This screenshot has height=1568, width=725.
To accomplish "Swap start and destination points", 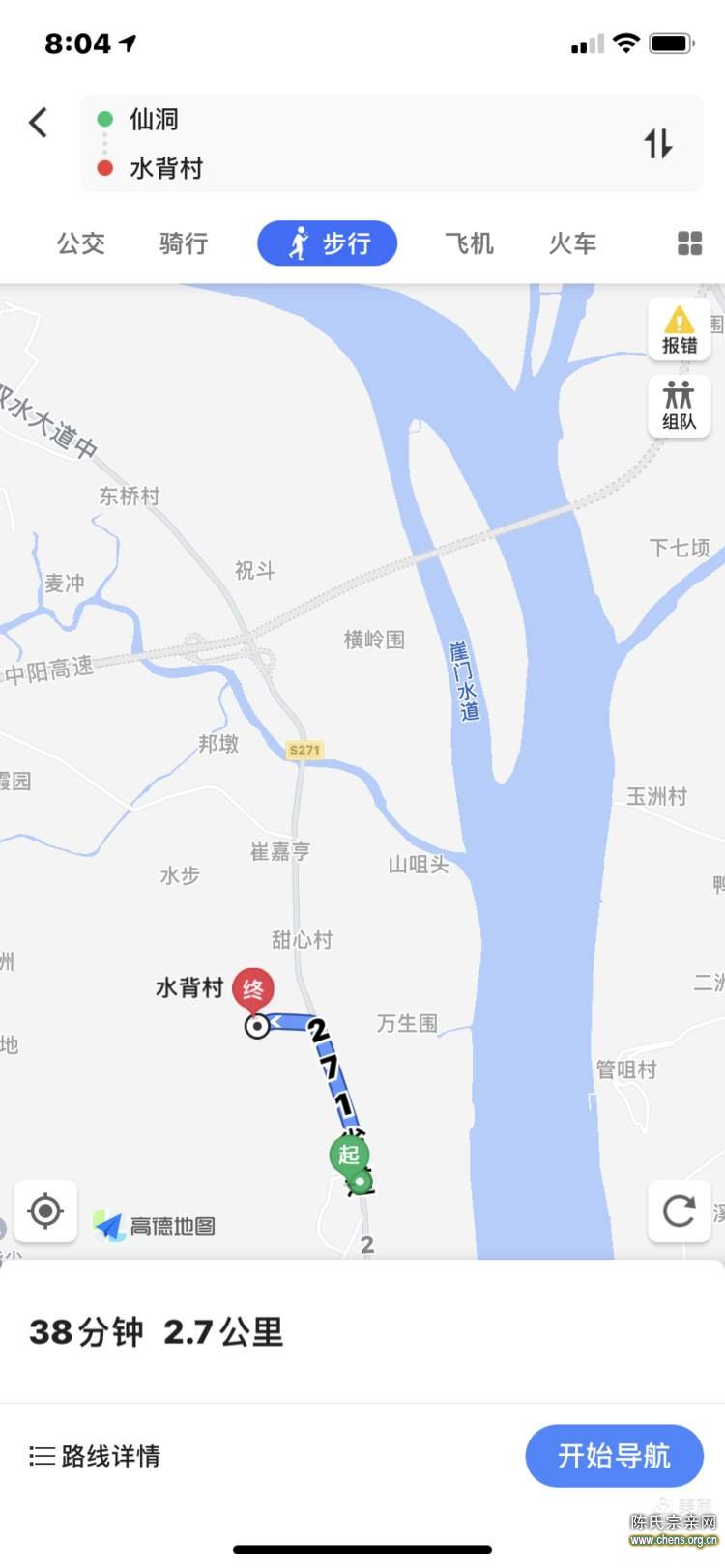I will pyautogui.click(x=658, y=144).
